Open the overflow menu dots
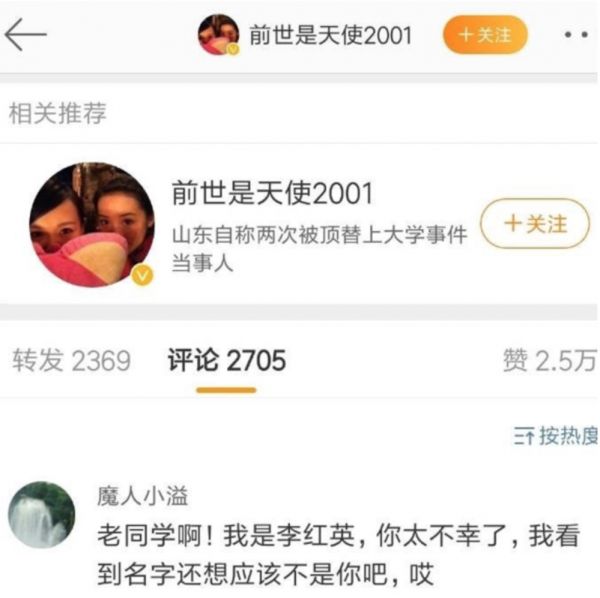This screenshot has height=598, width=600. pos(575,34)
